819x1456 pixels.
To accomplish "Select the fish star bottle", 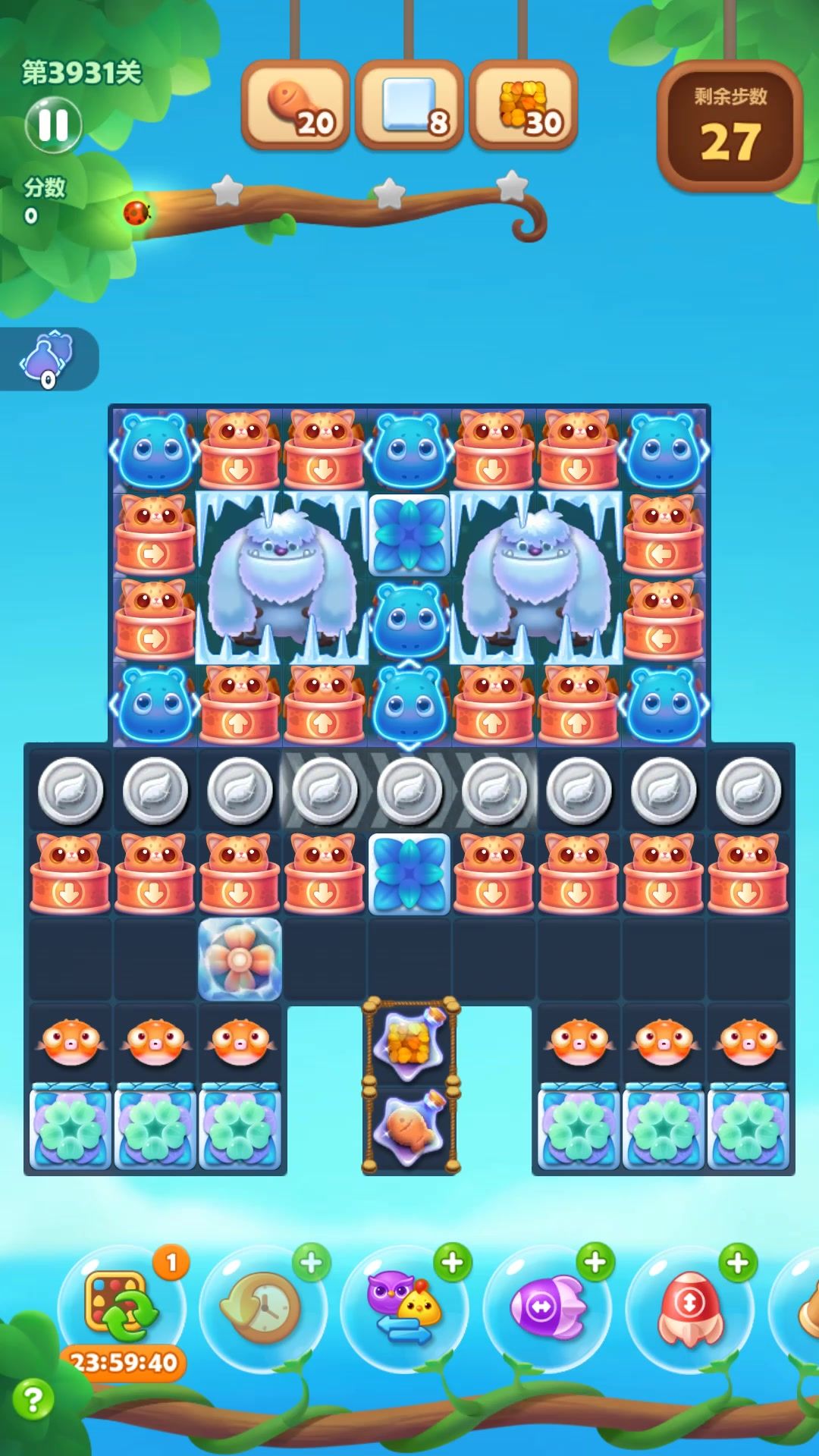I will tap(410, 1129).
